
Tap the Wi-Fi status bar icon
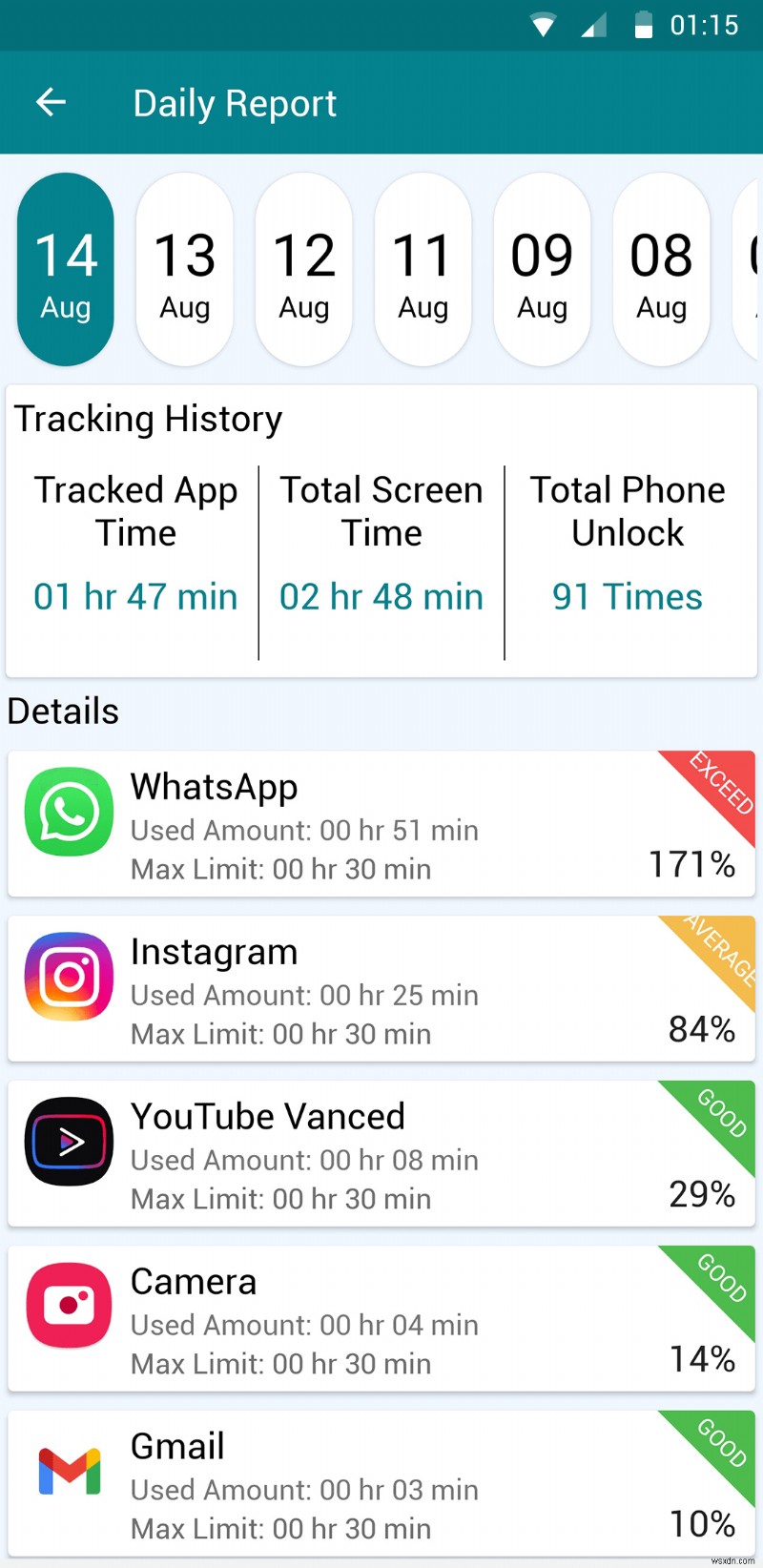[x=542, y=26]
